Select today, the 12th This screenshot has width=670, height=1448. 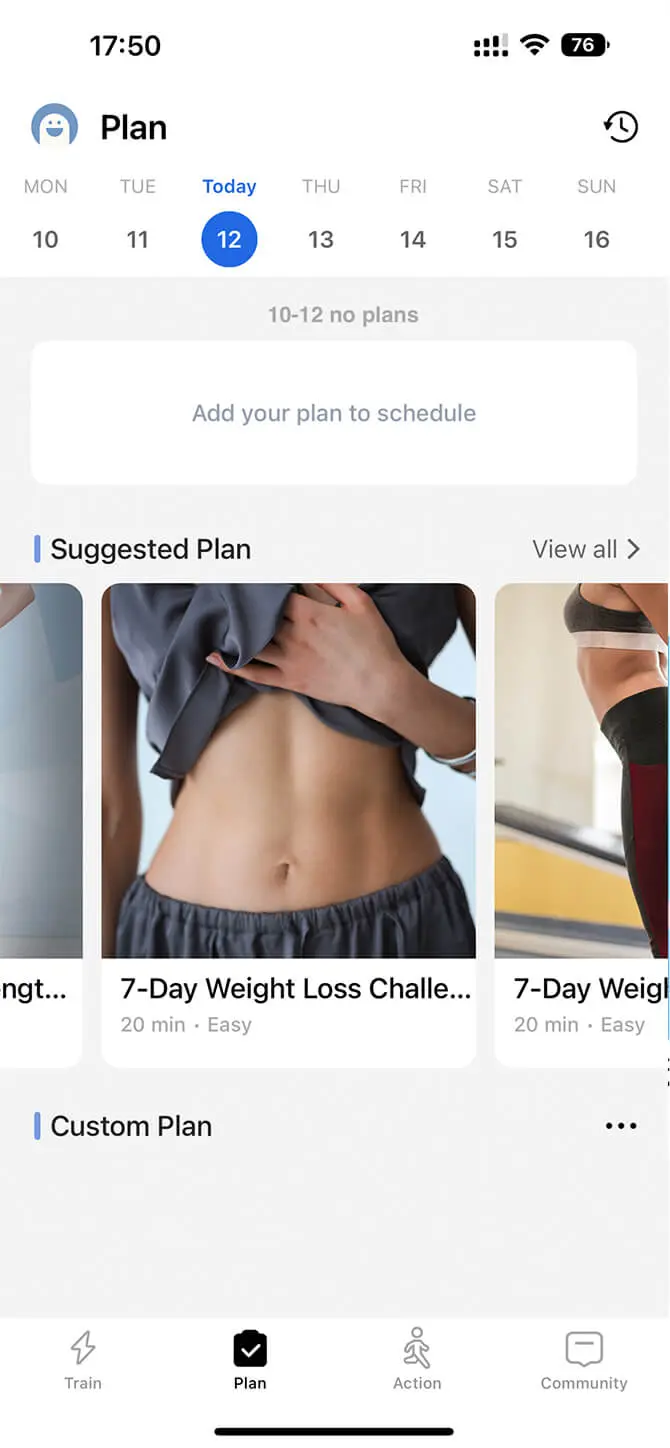229,239
